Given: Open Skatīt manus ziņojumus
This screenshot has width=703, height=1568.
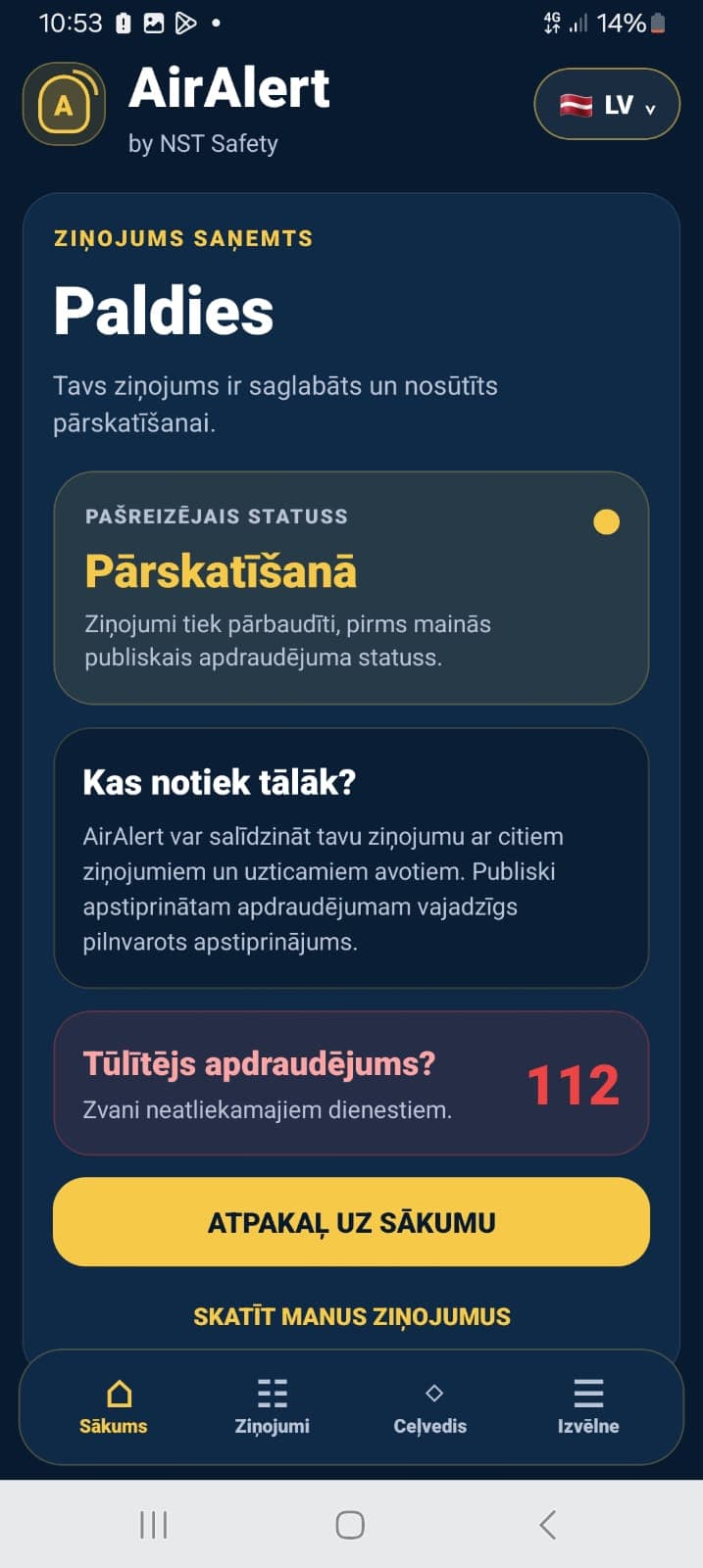Looking at the screenshot, I should [x=351, y=1316].
